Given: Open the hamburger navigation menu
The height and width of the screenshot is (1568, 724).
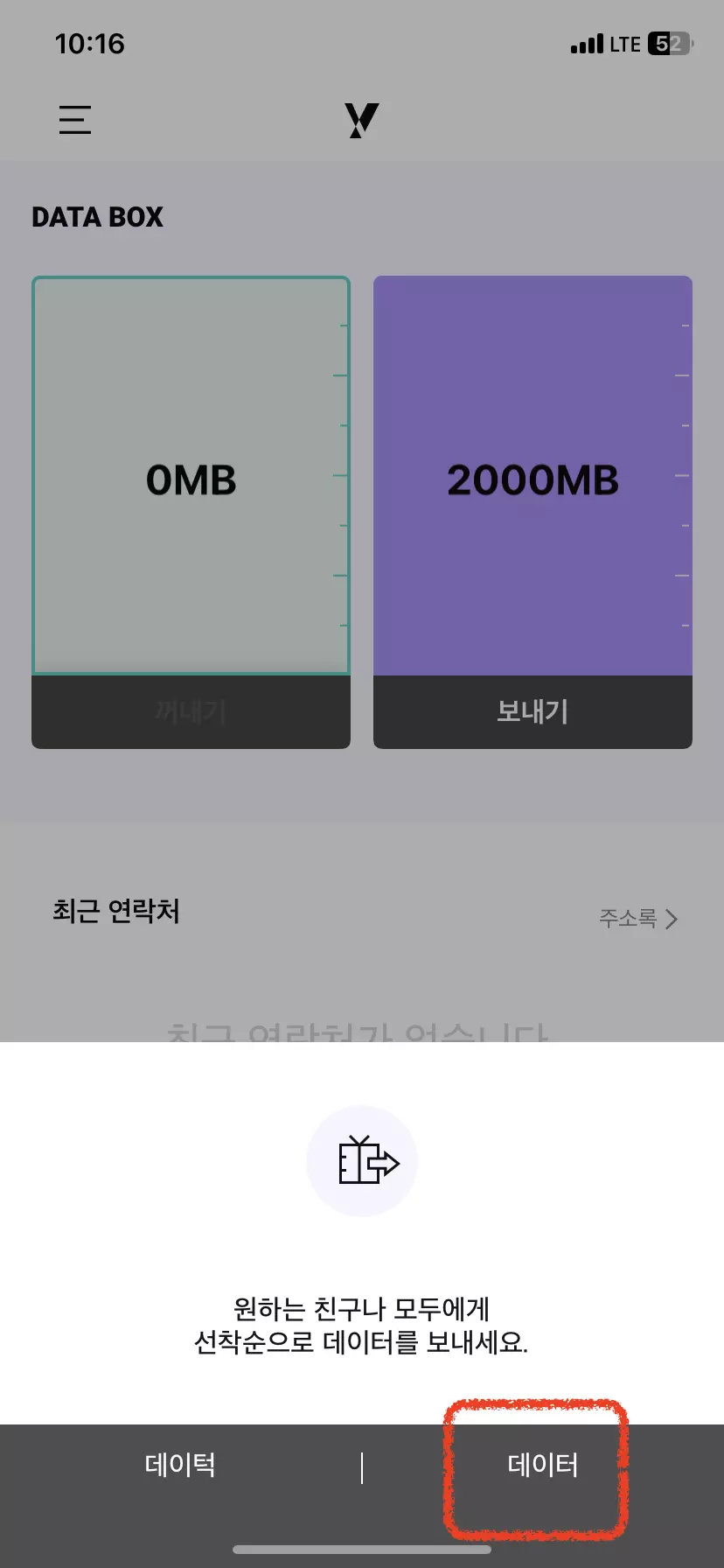Looking at the screenshot, I should point(74,119).
